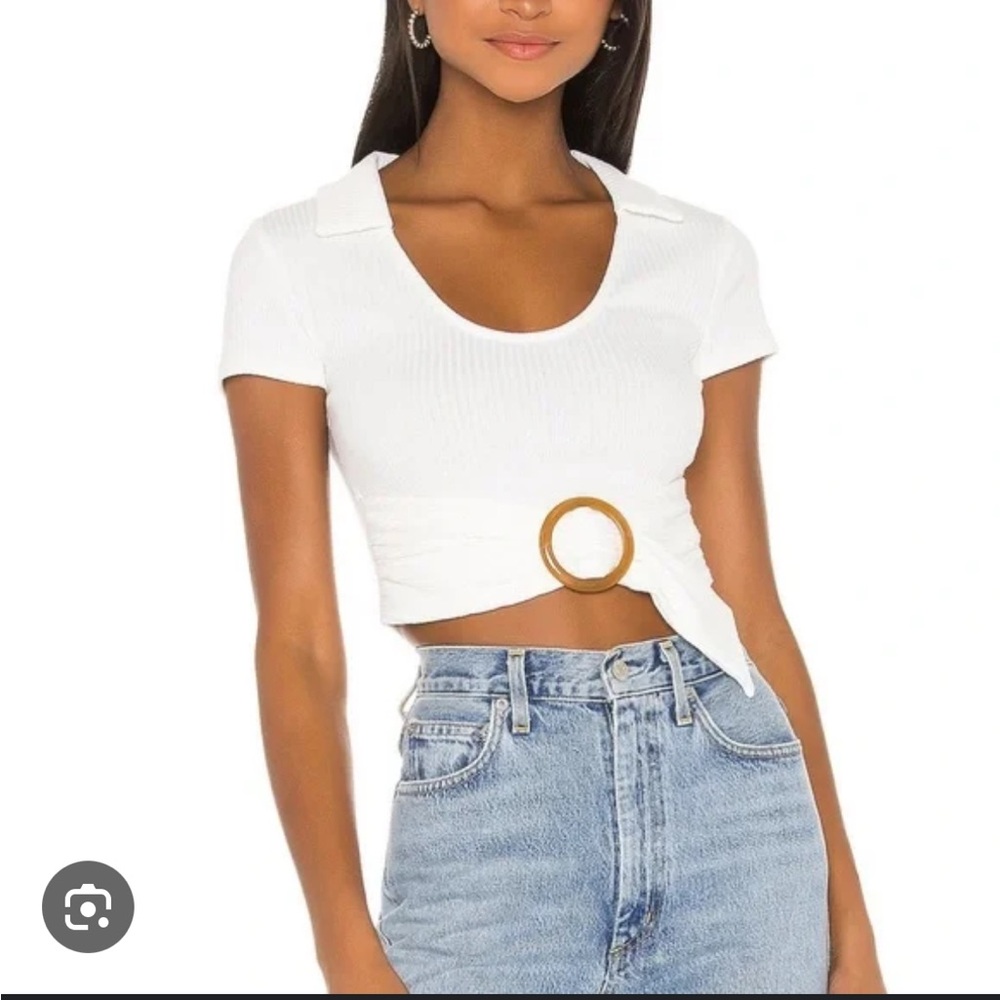Search this image with Google Lens
1000x1000 pixels.
[88, 906]
